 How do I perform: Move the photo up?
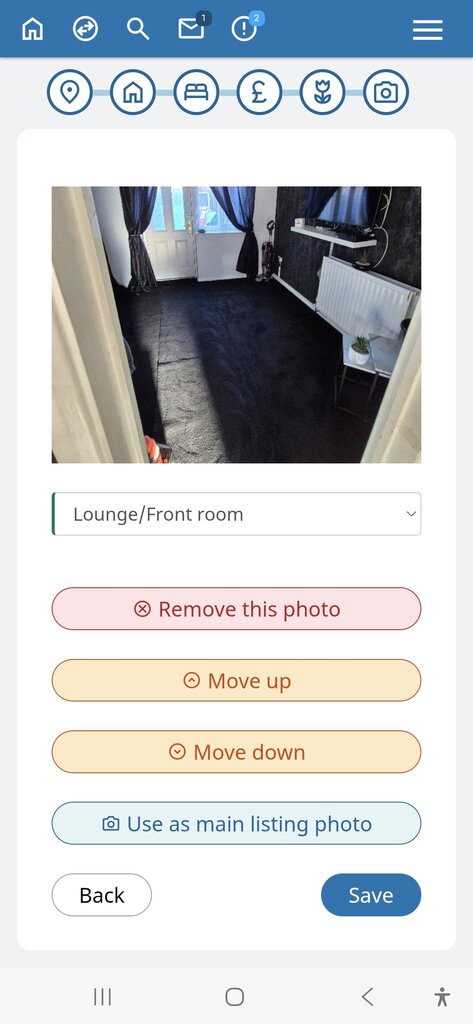click(x=236, y=680)
